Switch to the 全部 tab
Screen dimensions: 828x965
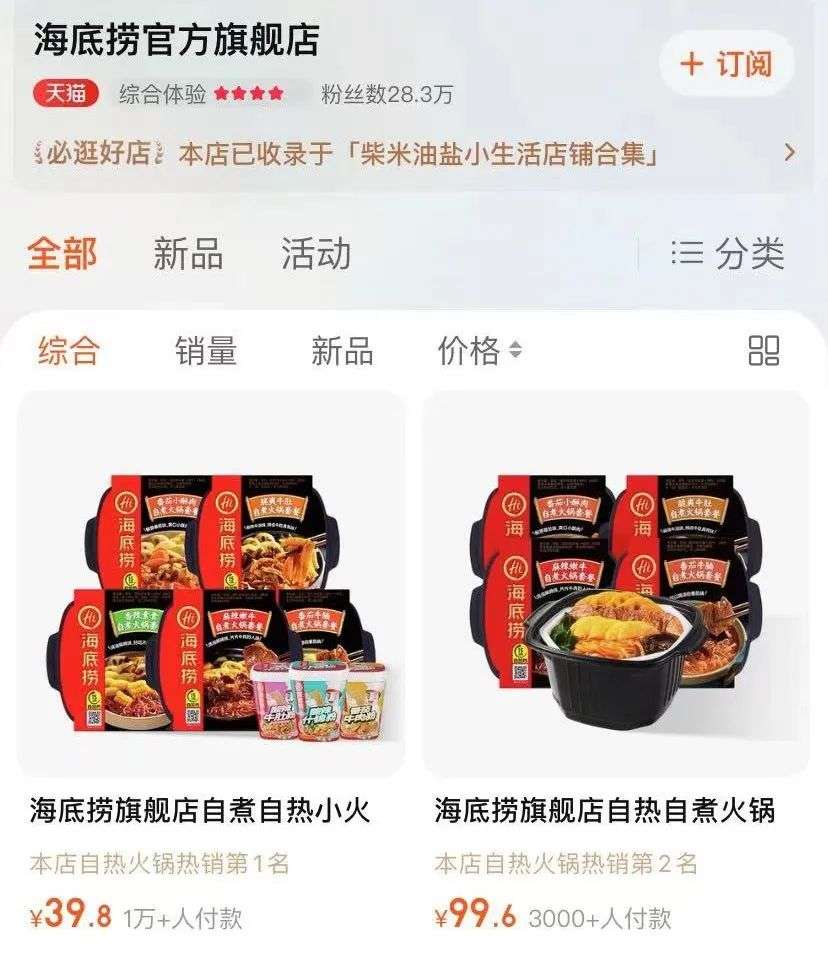click(62, 253)
